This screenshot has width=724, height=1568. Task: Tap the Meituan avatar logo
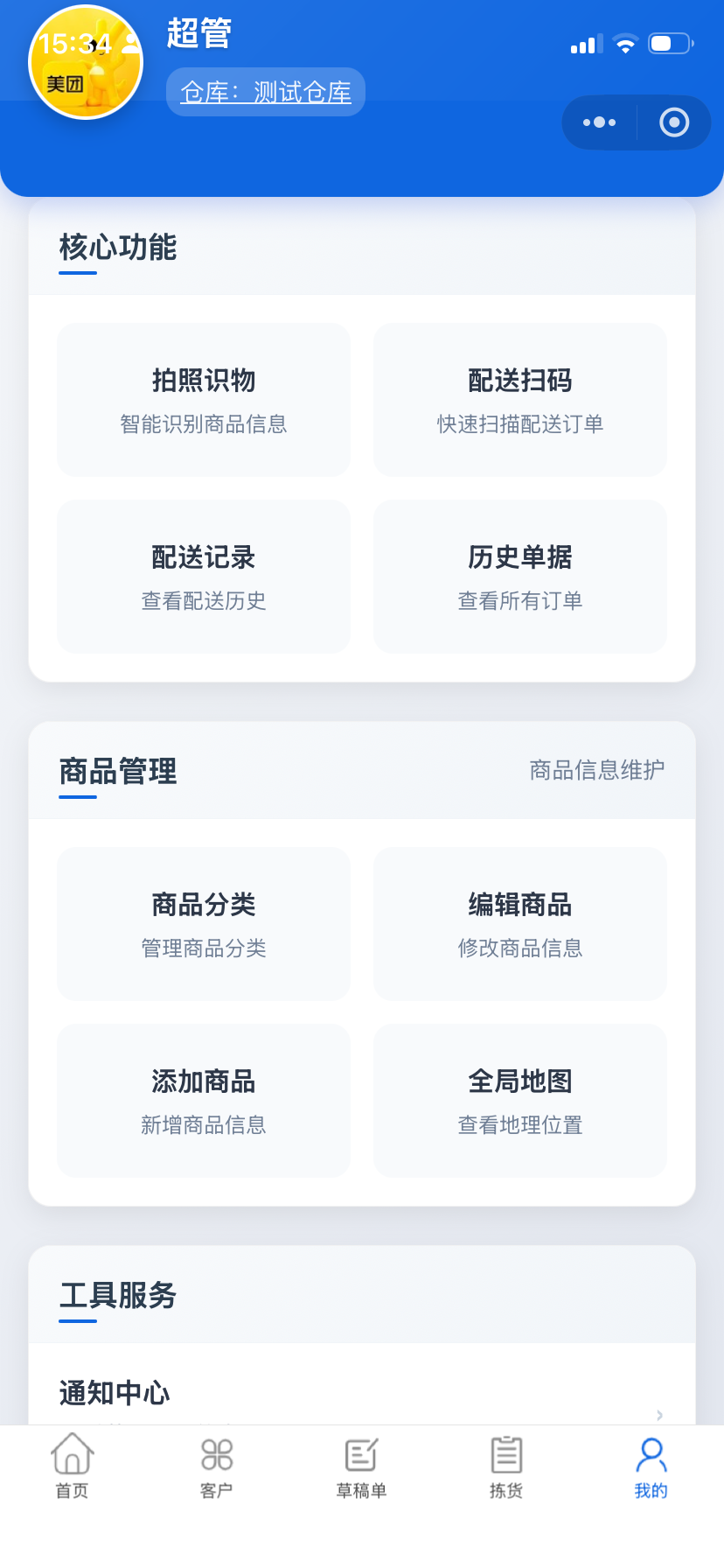(85, 62)
